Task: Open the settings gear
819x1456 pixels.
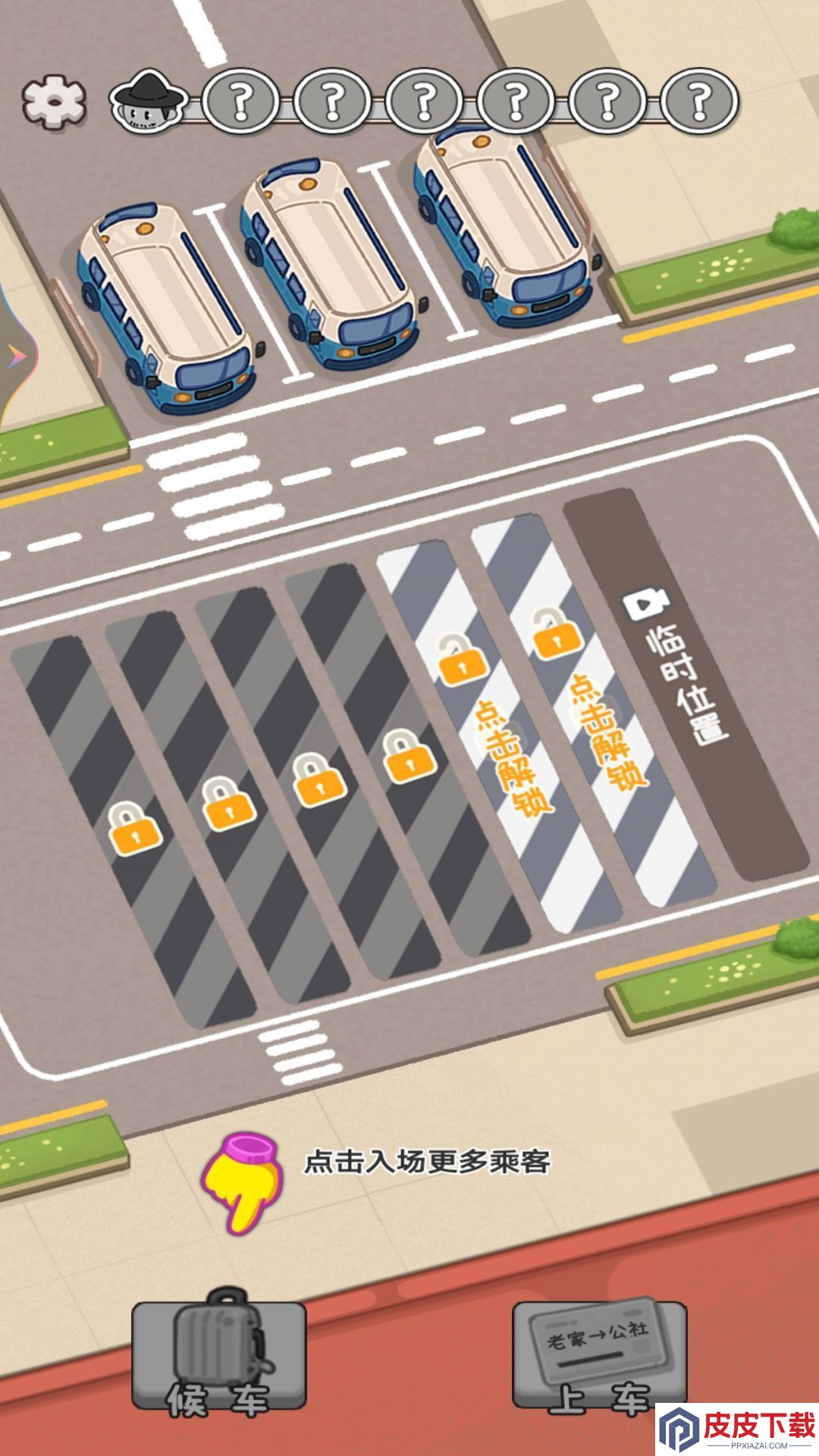Action: point(53,102)
